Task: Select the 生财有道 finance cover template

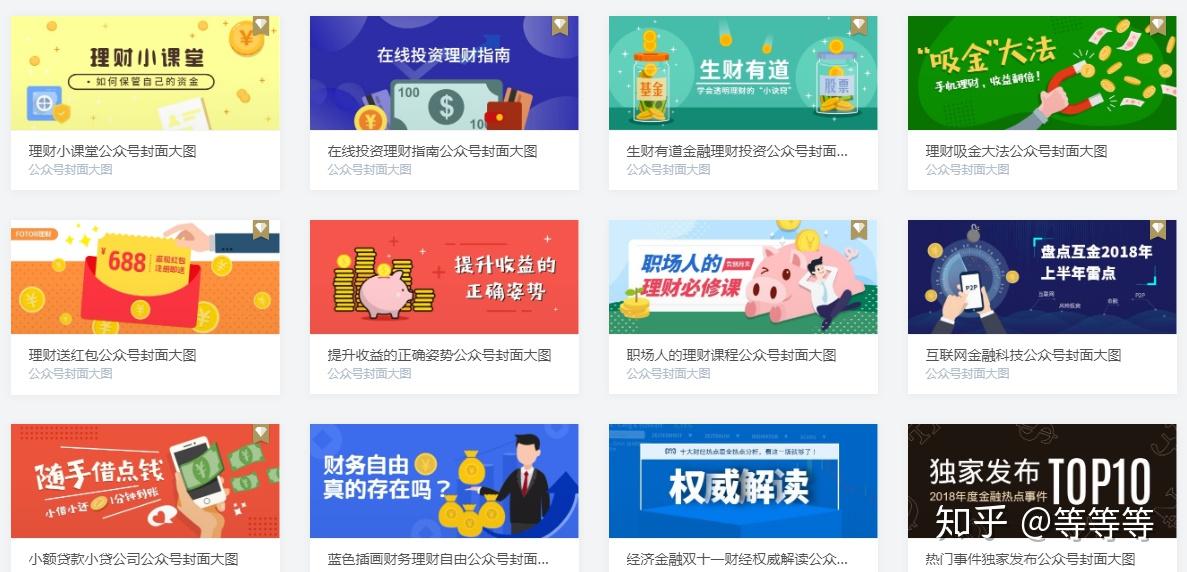Action: pyautogui.click(x=743, y=74)
